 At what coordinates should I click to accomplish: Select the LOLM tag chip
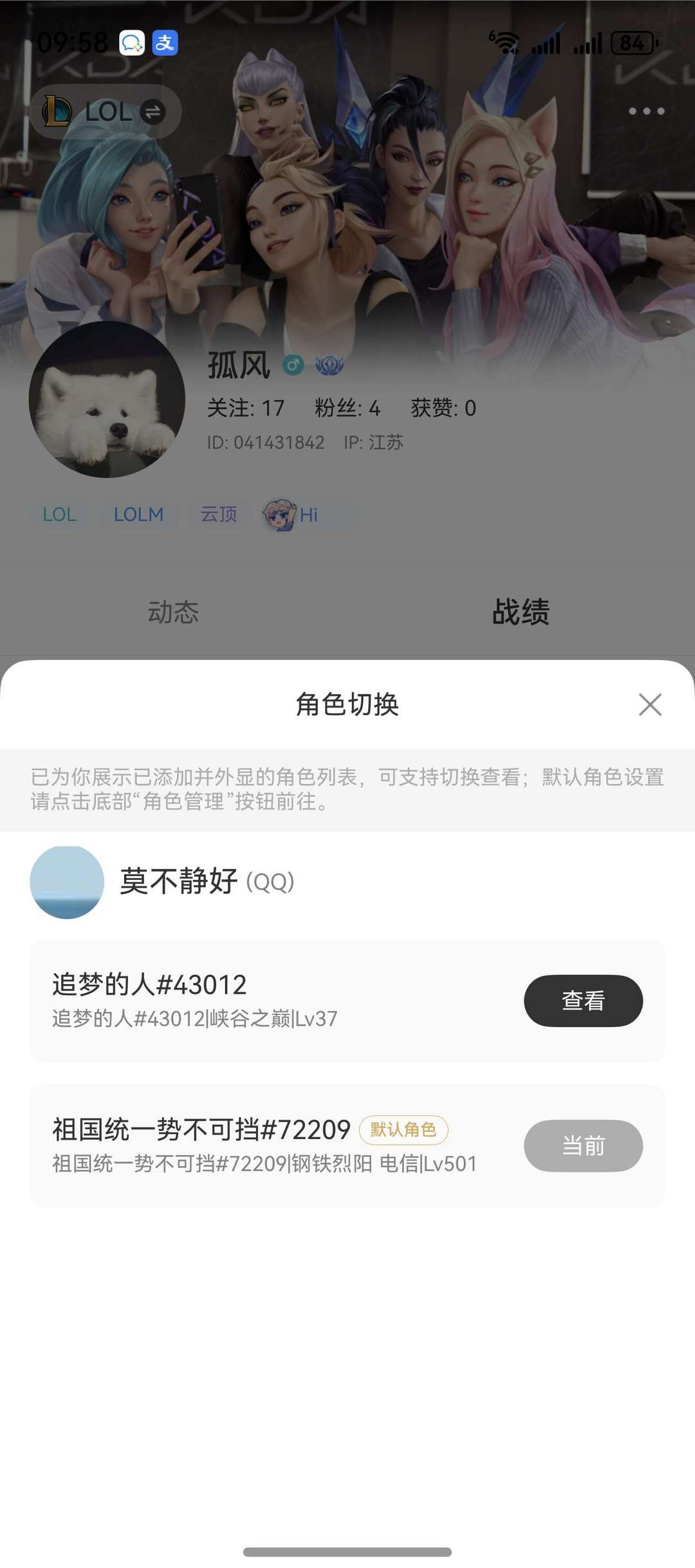tap(138, 515)
